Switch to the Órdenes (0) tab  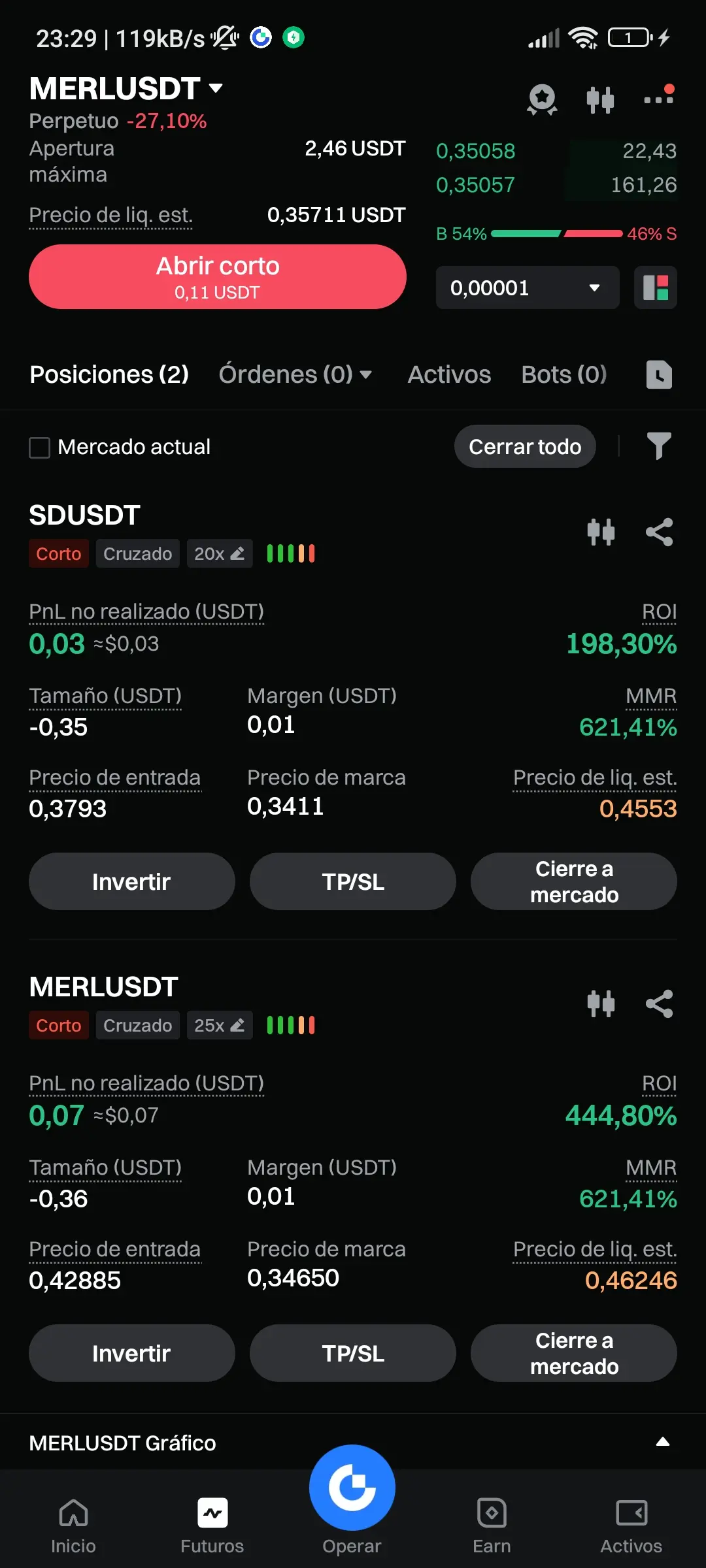pos(294,374)
